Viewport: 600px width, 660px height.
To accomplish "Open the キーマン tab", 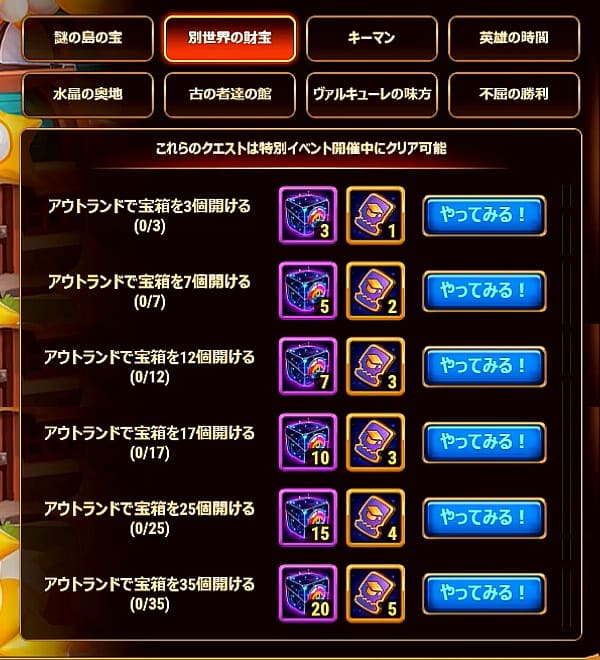I will [x=372, y=39].
